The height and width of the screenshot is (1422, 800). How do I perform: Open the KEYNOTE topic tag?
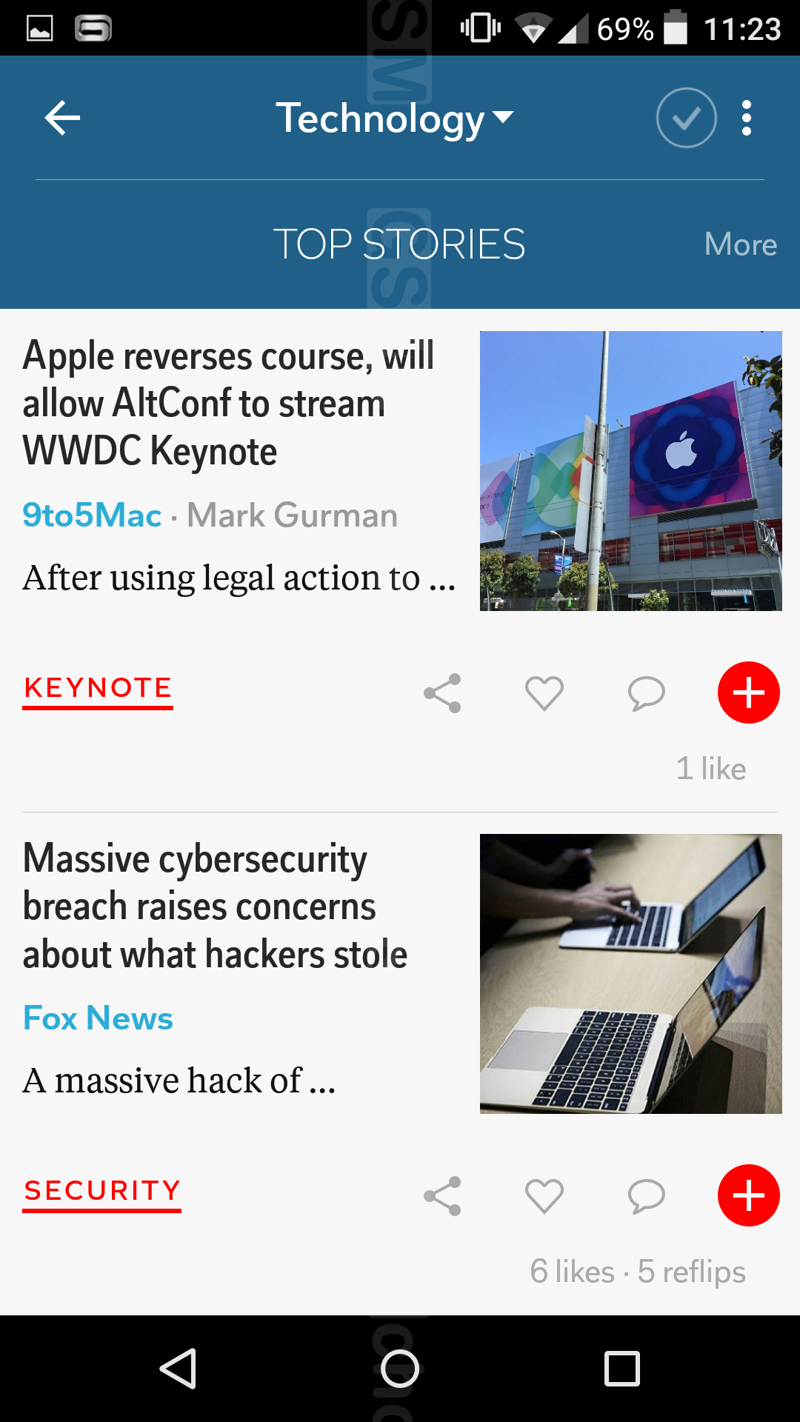point(98,689)
